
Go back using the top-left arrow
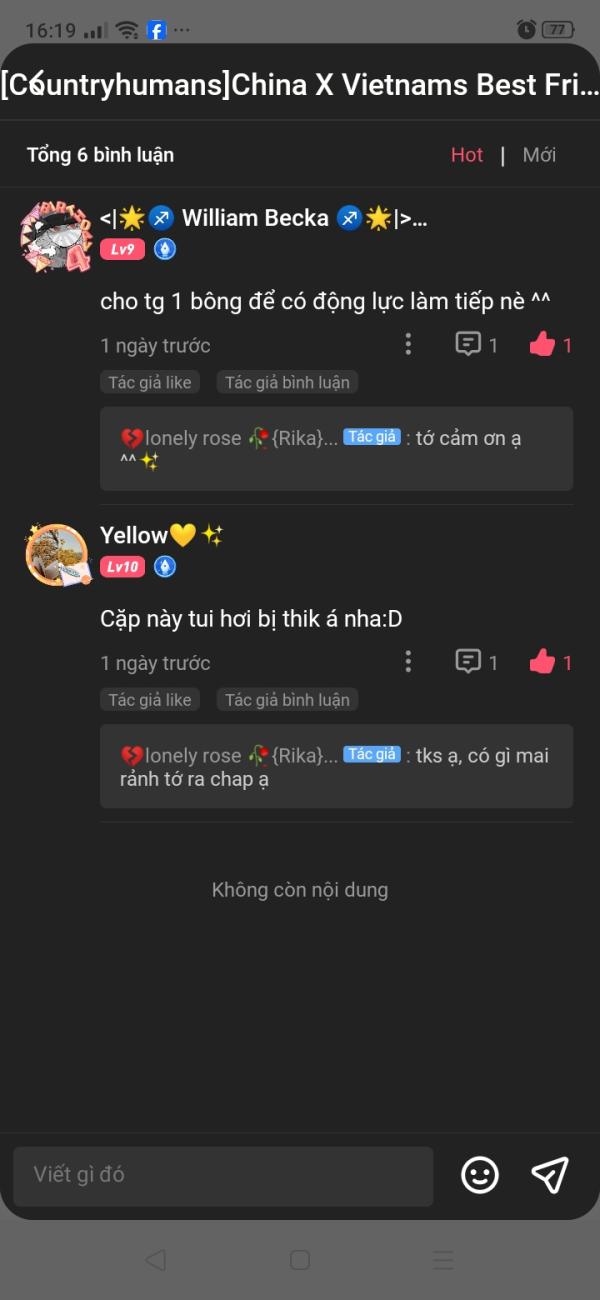pyautogui.click(x=32, y=85)
